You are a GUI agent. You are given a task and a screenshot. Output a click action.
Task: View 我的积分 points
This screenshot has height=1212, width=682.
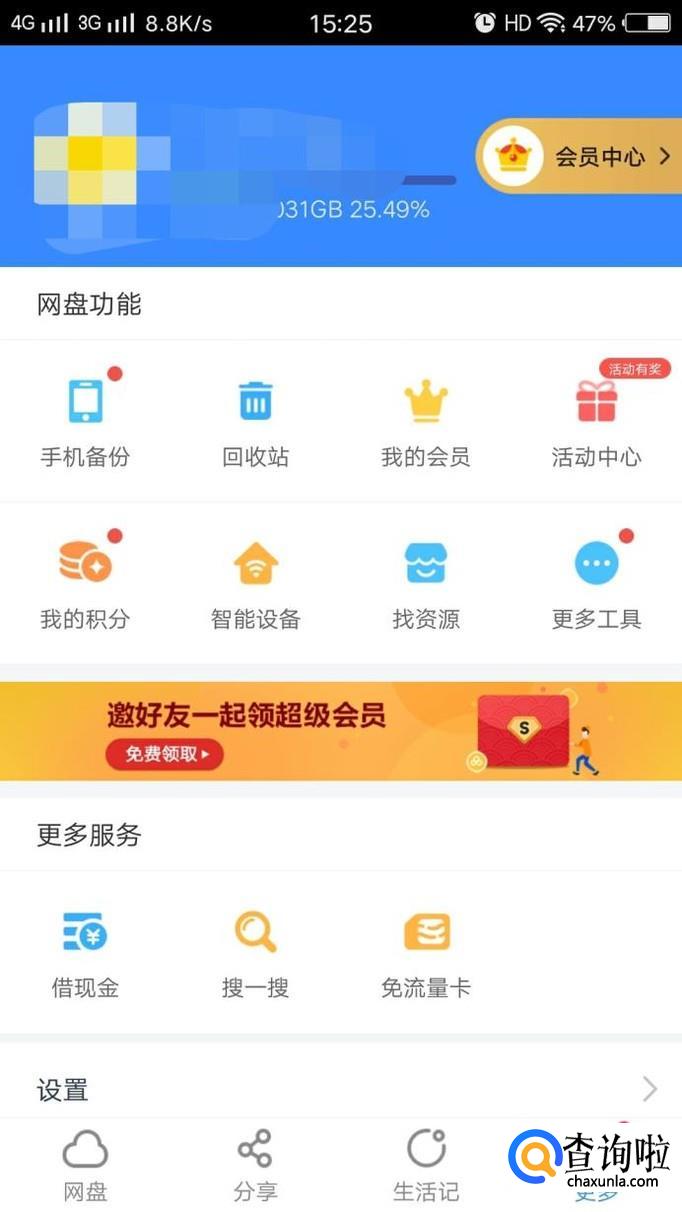[85, 582]
